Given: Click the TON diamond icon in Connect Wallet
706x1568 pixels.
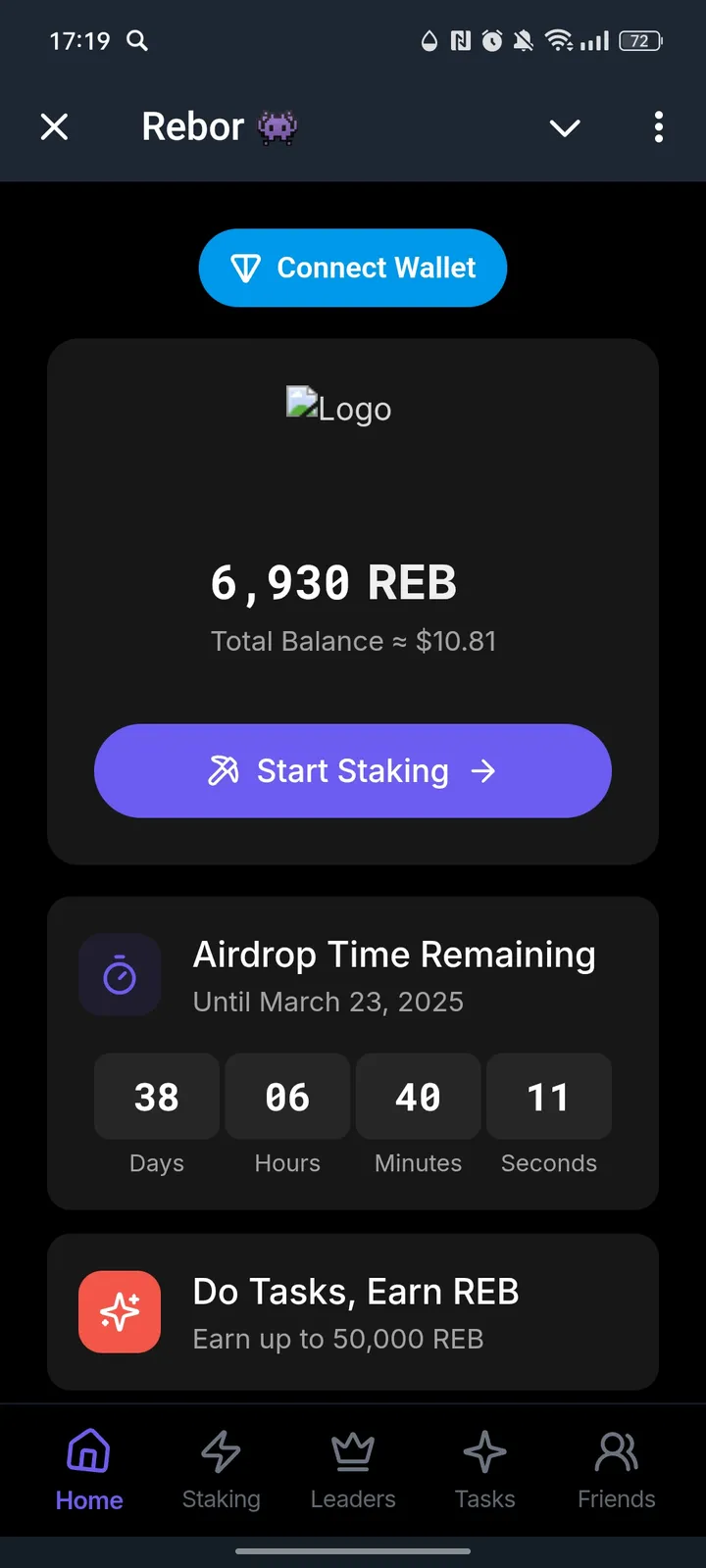Looking at the screenshot, I should click(x=246, y=268).
